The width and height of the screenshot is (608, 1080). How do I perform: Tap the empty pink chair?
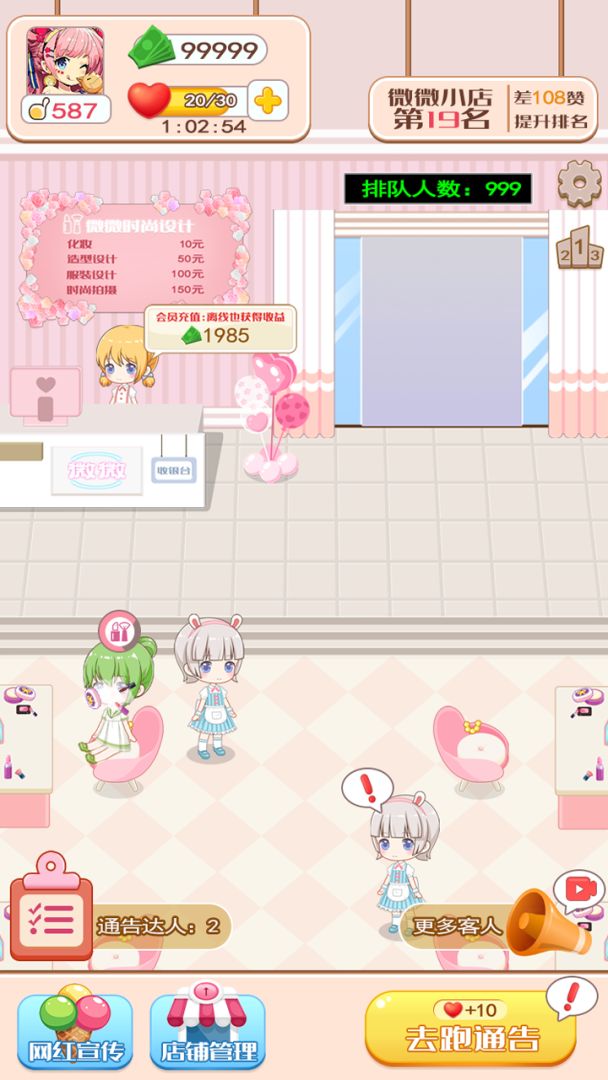(471, 749)
